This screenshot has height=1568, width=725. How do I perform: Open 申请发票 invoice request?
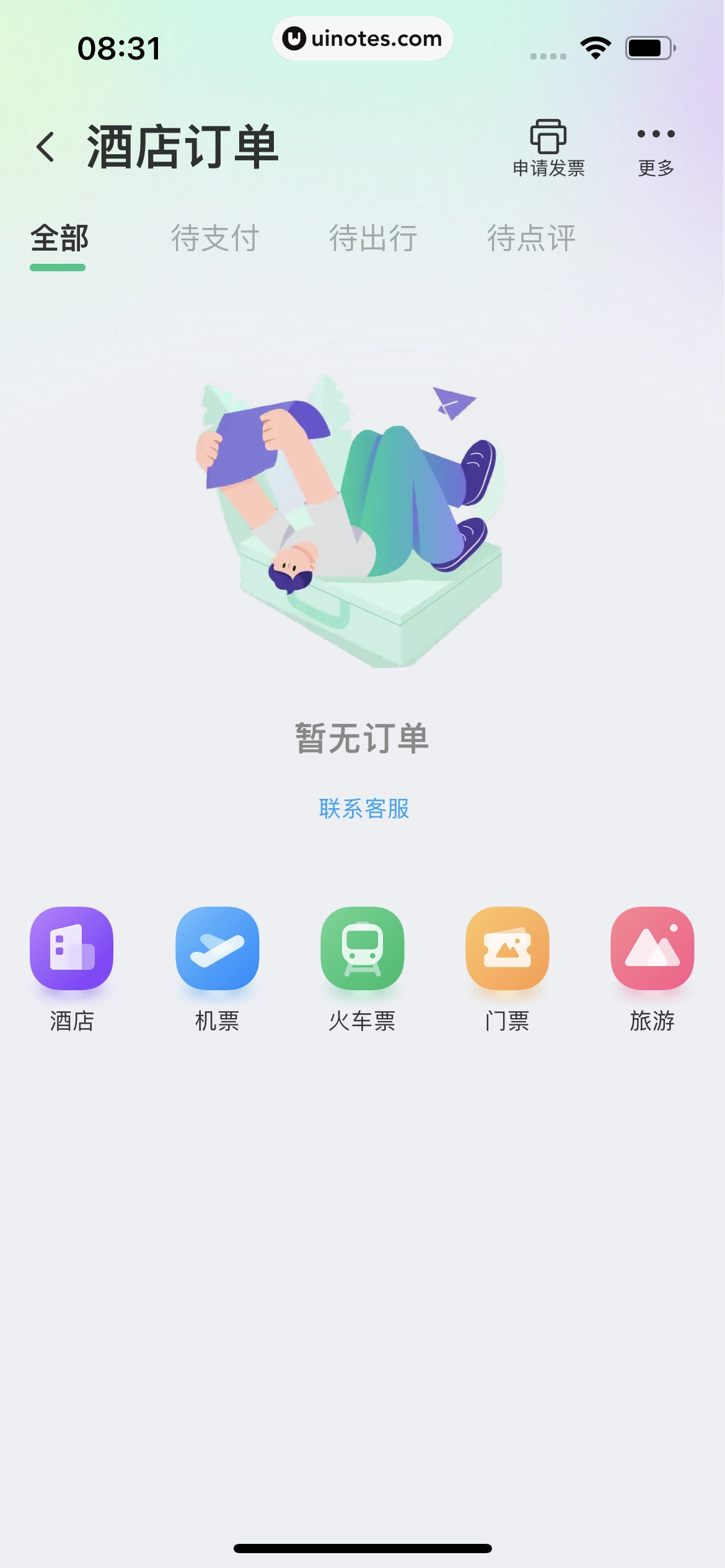pos(548,148)
